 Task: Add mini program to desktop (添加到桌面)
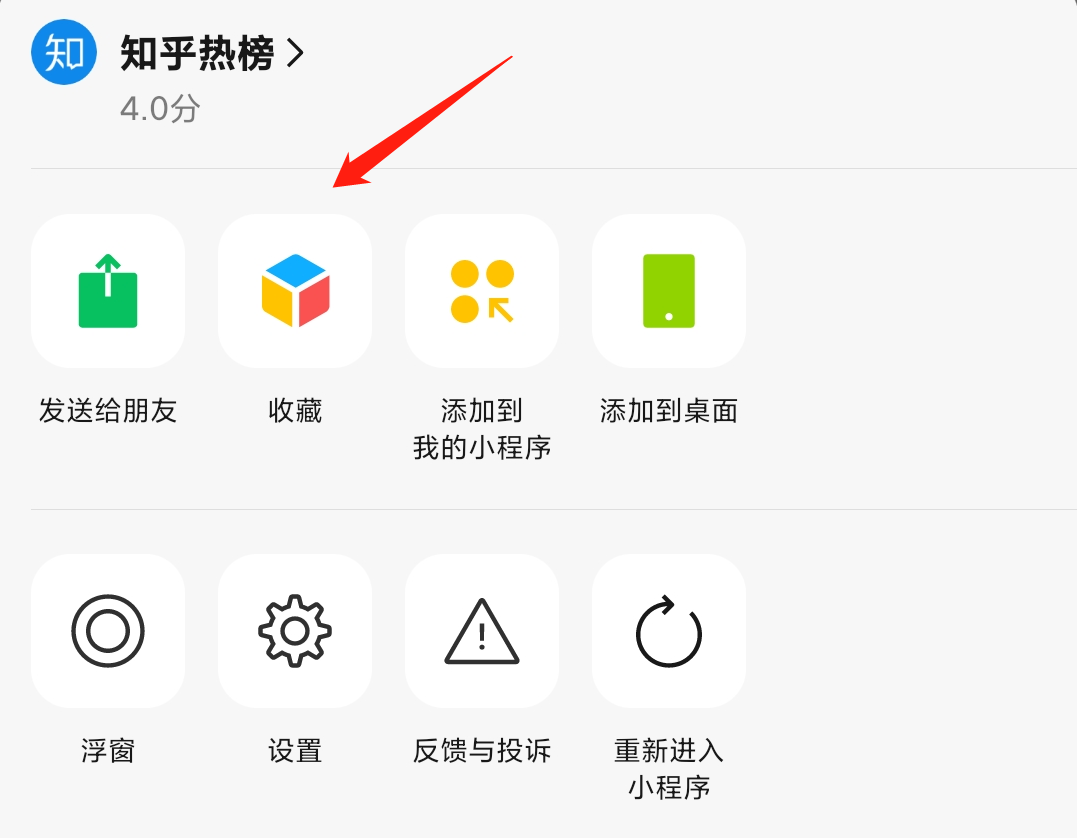coord(669,291)
